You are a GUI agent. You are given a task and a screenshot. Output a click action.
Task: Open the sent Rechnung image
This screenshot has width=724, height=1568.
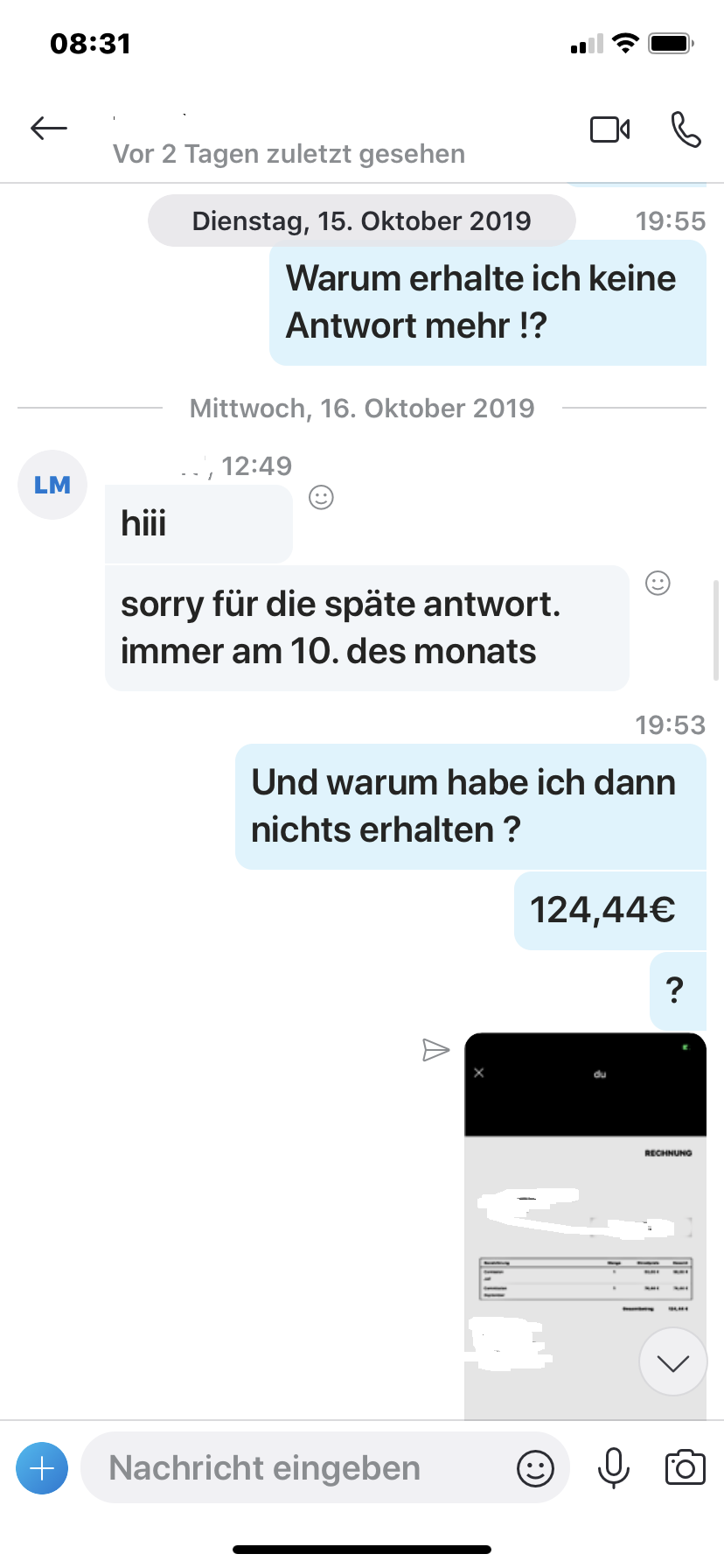tap(585, 1225)
